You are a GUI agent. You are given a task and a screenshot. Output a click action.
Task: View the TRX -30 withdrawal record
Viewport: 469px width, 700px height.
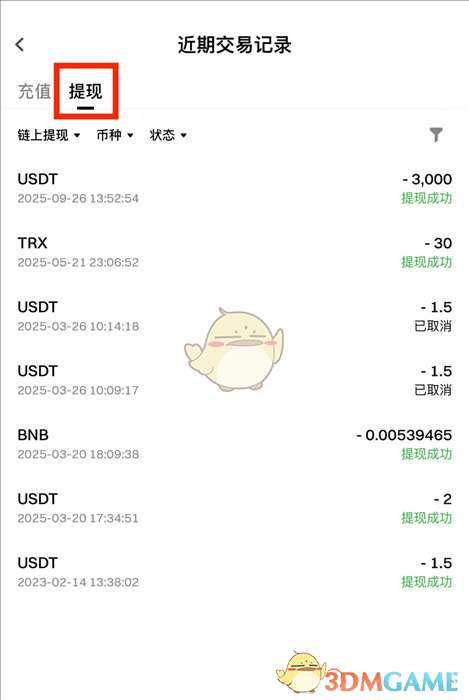coord(234,252)
